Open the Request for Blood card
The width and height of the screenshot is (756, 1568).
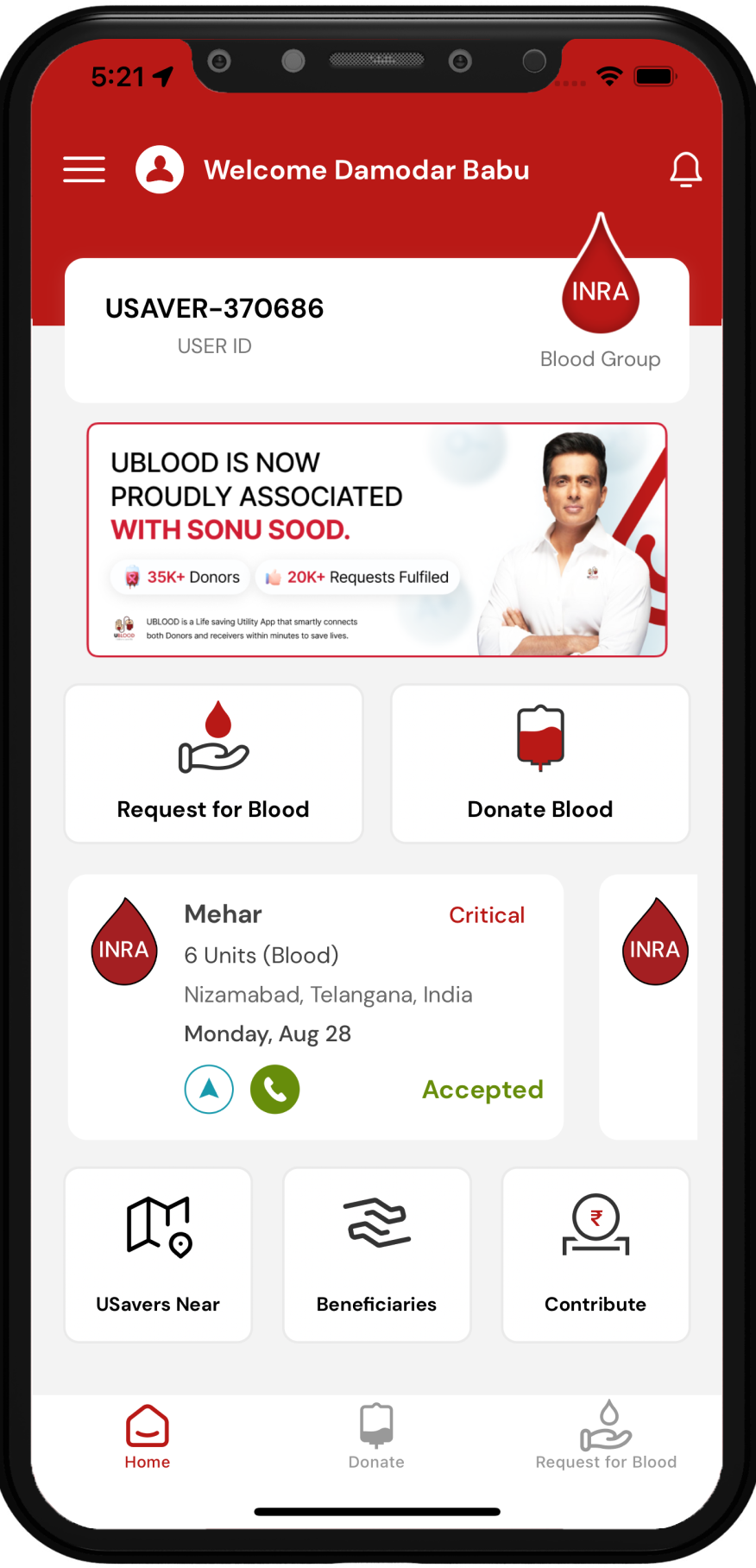213,763
